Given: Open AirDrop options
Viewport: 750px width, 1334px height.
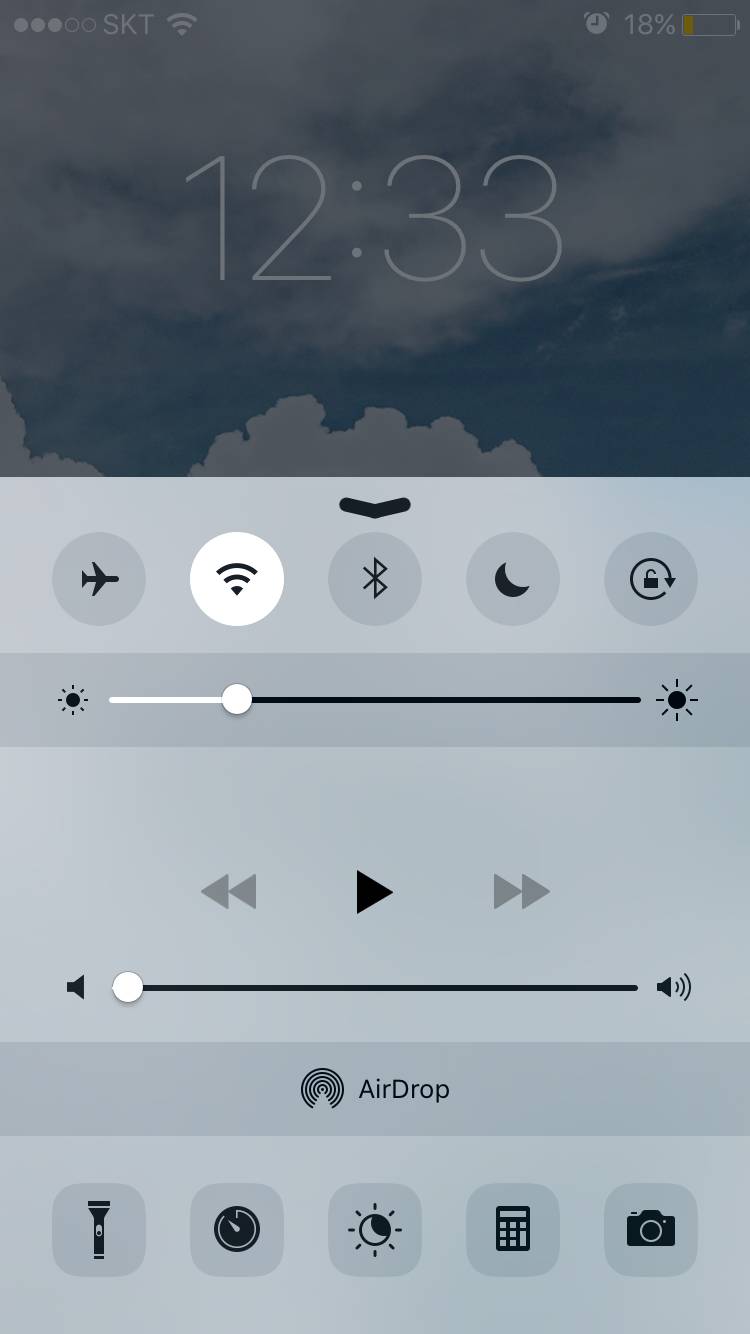Looking at the screenshot, I should pos(375,1089).
